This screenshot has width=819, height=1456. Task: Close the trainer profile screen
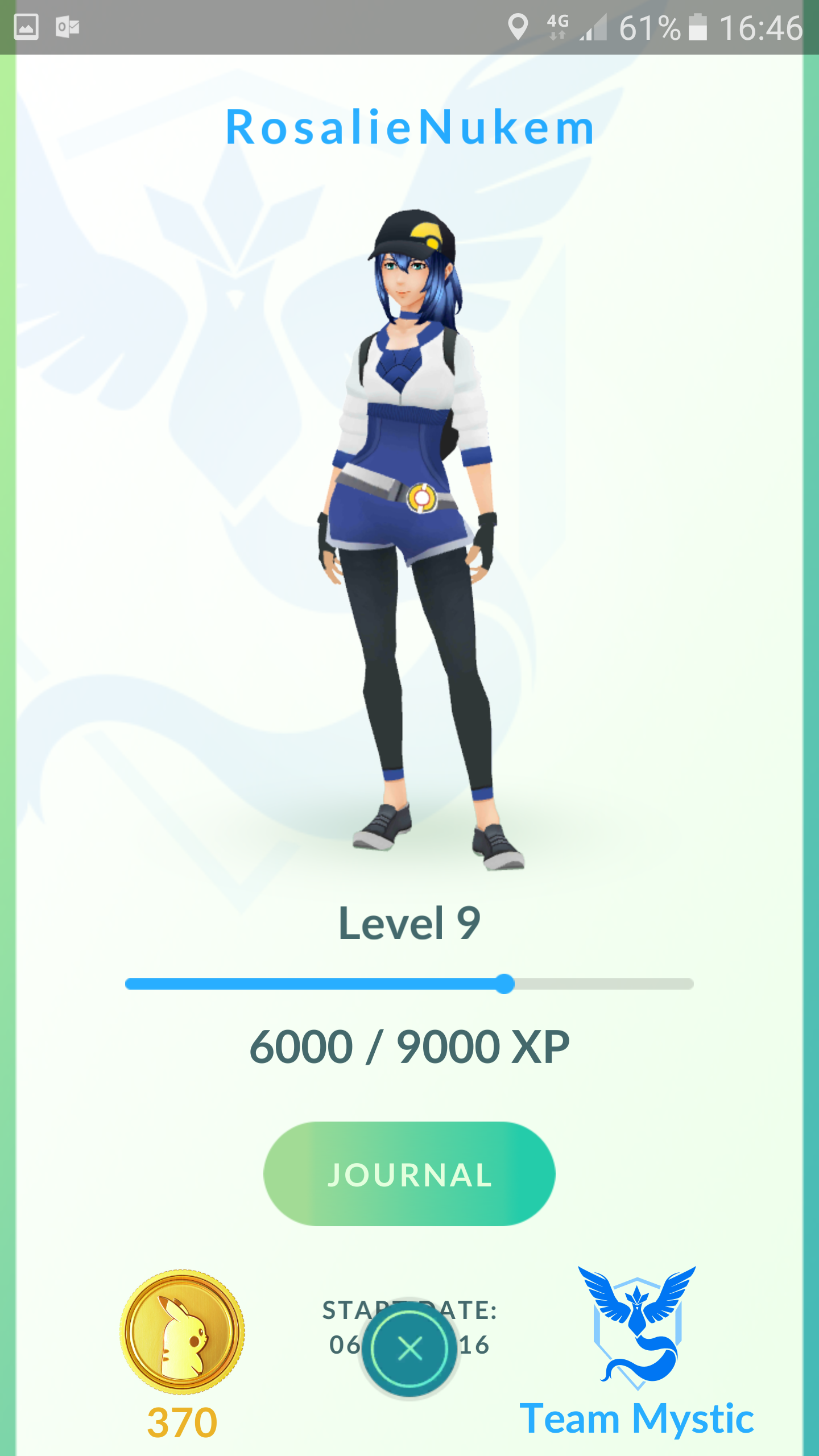click(409, 1349)
